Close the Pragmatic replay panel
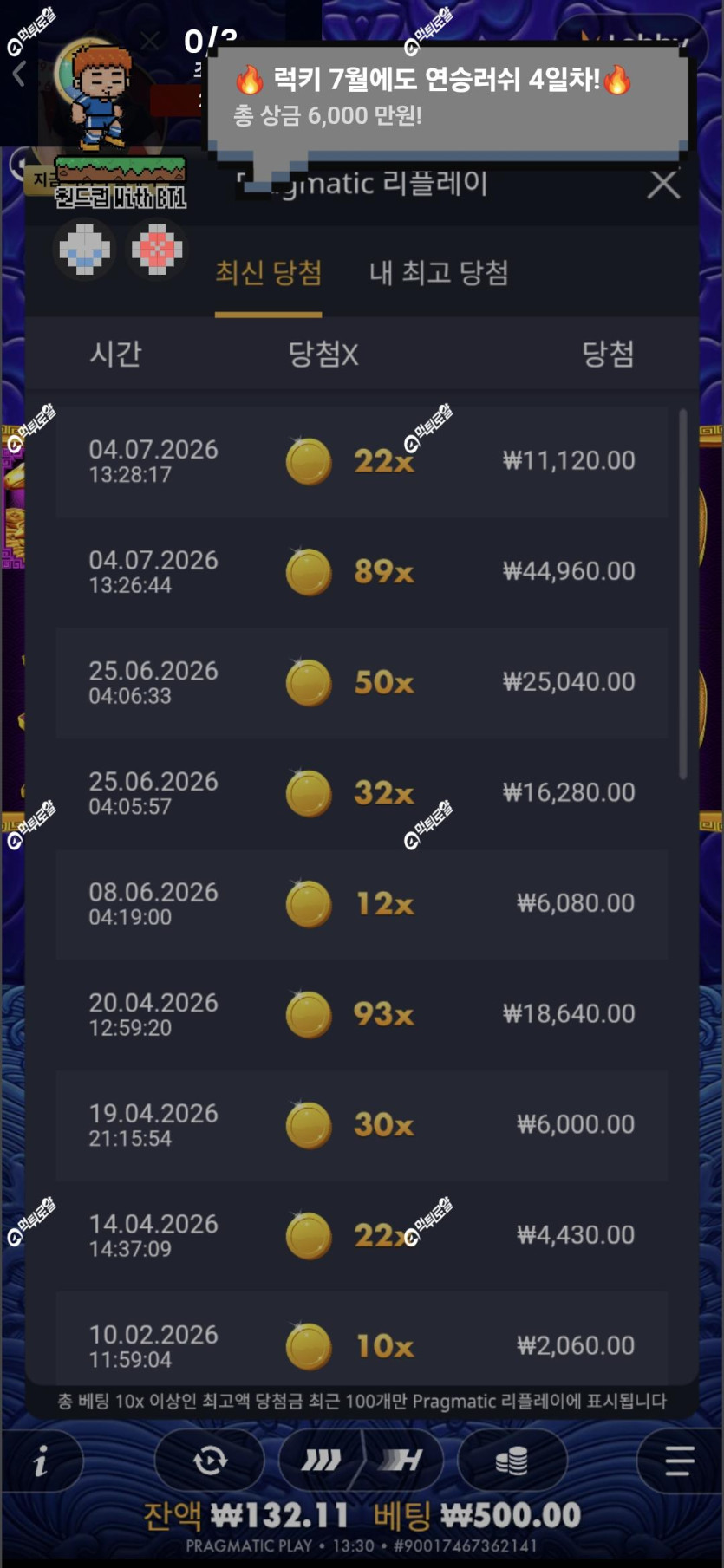 coord(663,185)
